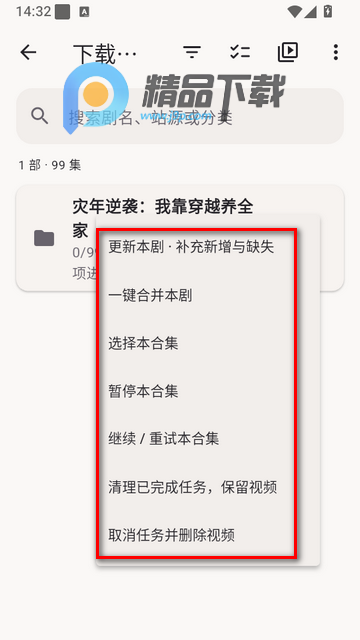Pause with 暂停本合集
Image resolution: width=360 pixels, height=640 pixels.
(x=208, y=391)
